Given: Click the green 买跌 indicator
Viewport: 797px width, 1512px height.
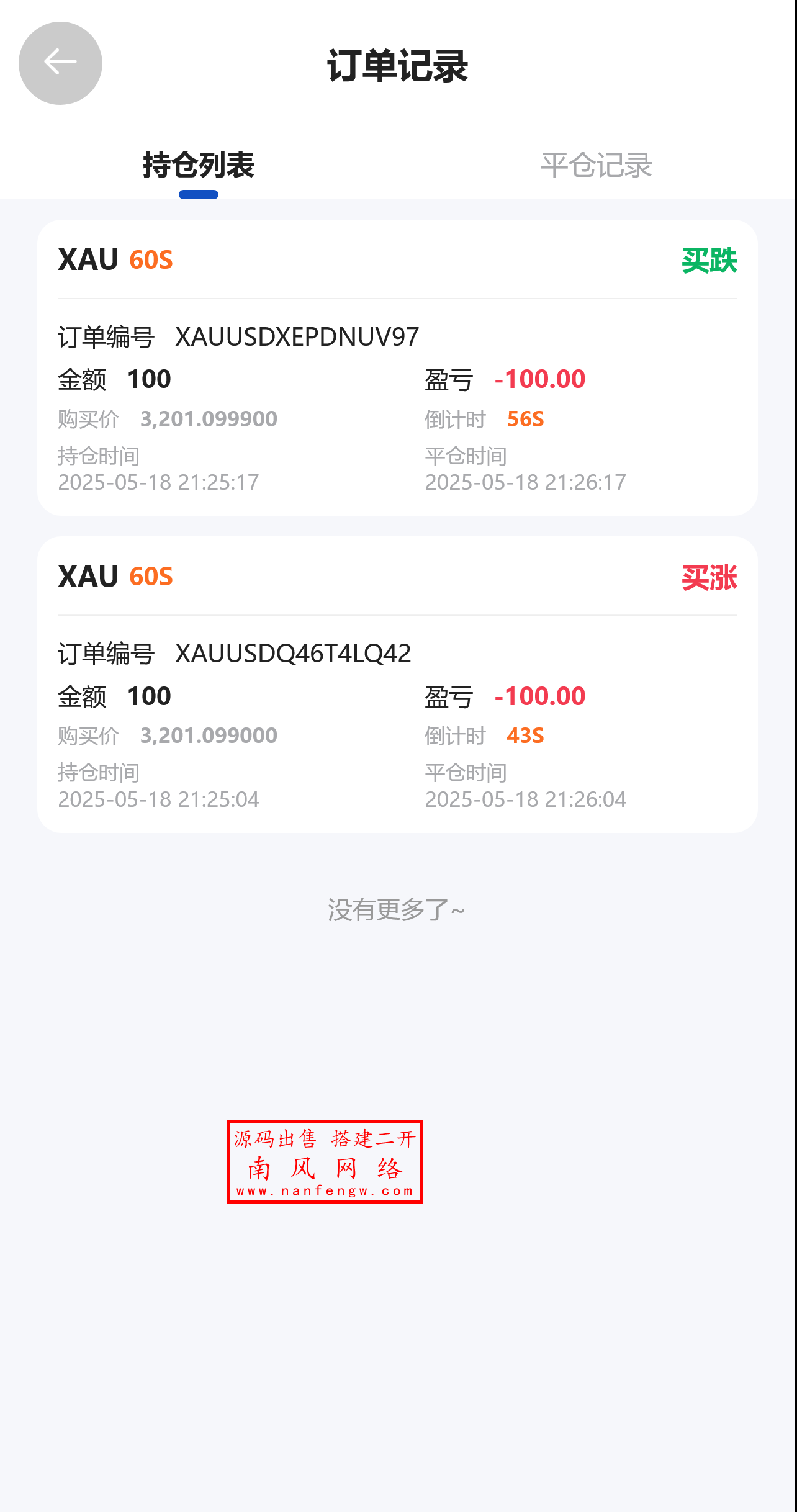Looking at the screenshot, I should (709, 261).
